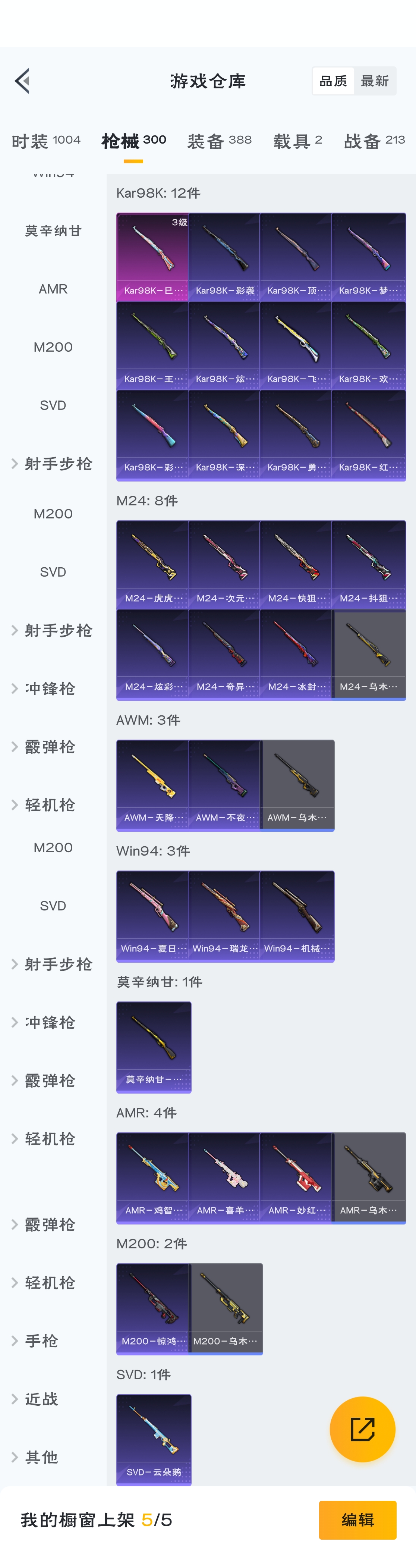Open the Win94-瑞龙 skin
The image size is (416, 1568).
point(224,916)
